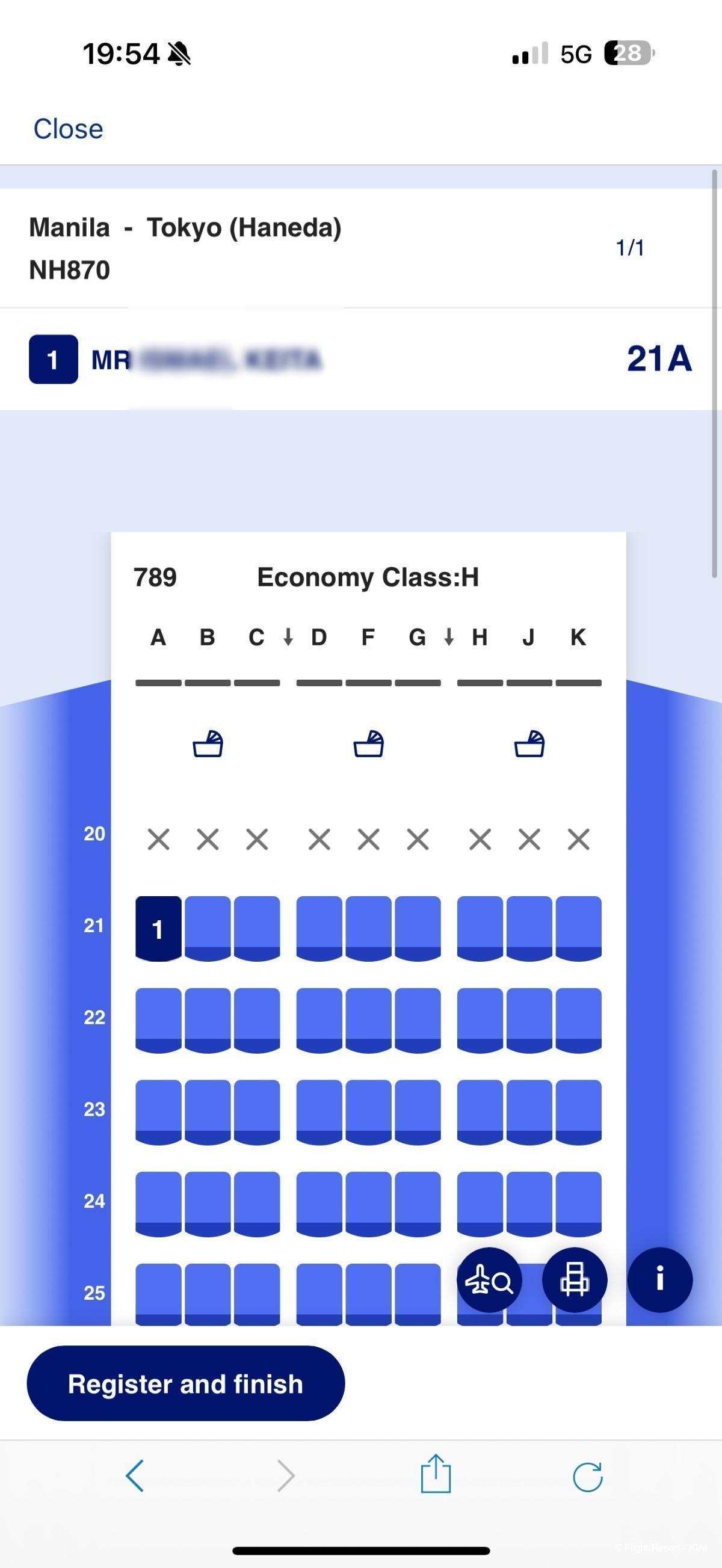
Task: Close the seat selection page
Action: tap(68, 129)
